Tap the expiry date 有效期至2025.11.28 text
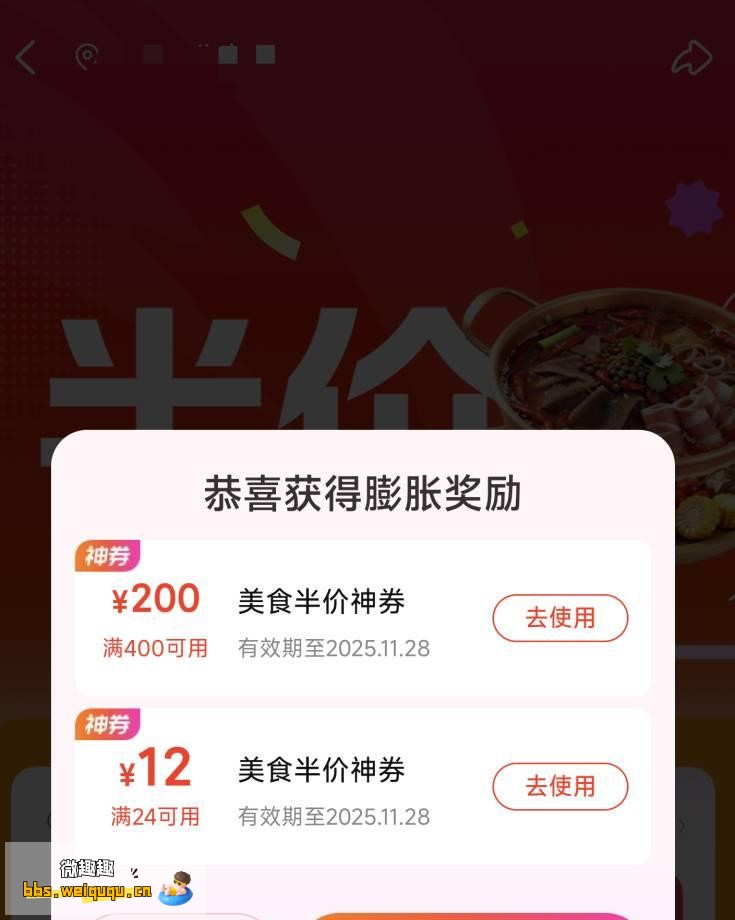This screenshot has height=920, width=735. coord(335,648)
